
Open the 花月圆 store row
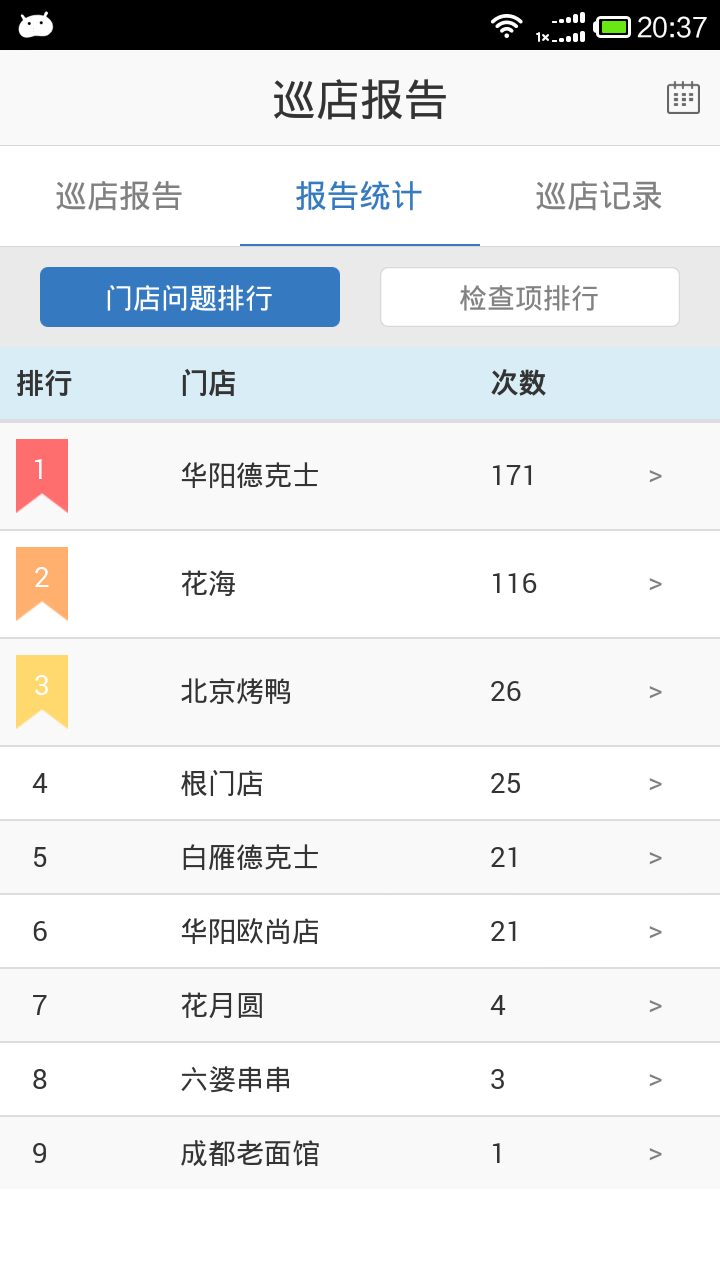coord(360,1005)
